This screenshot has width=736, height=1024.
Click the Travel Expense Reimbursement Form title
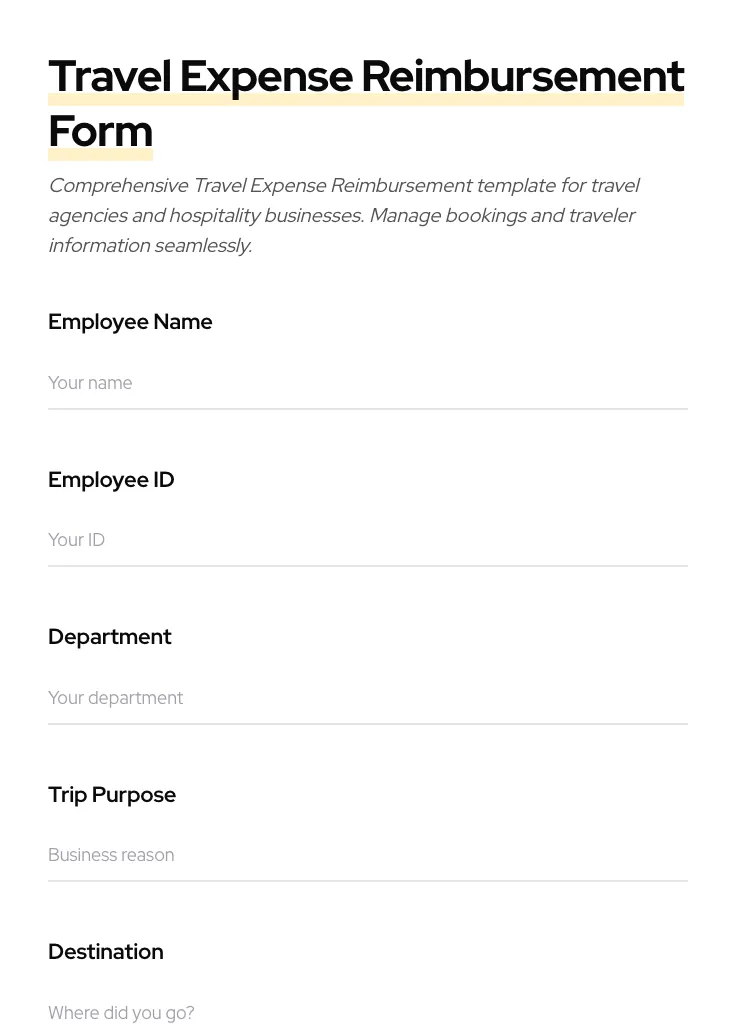[366, 103]
